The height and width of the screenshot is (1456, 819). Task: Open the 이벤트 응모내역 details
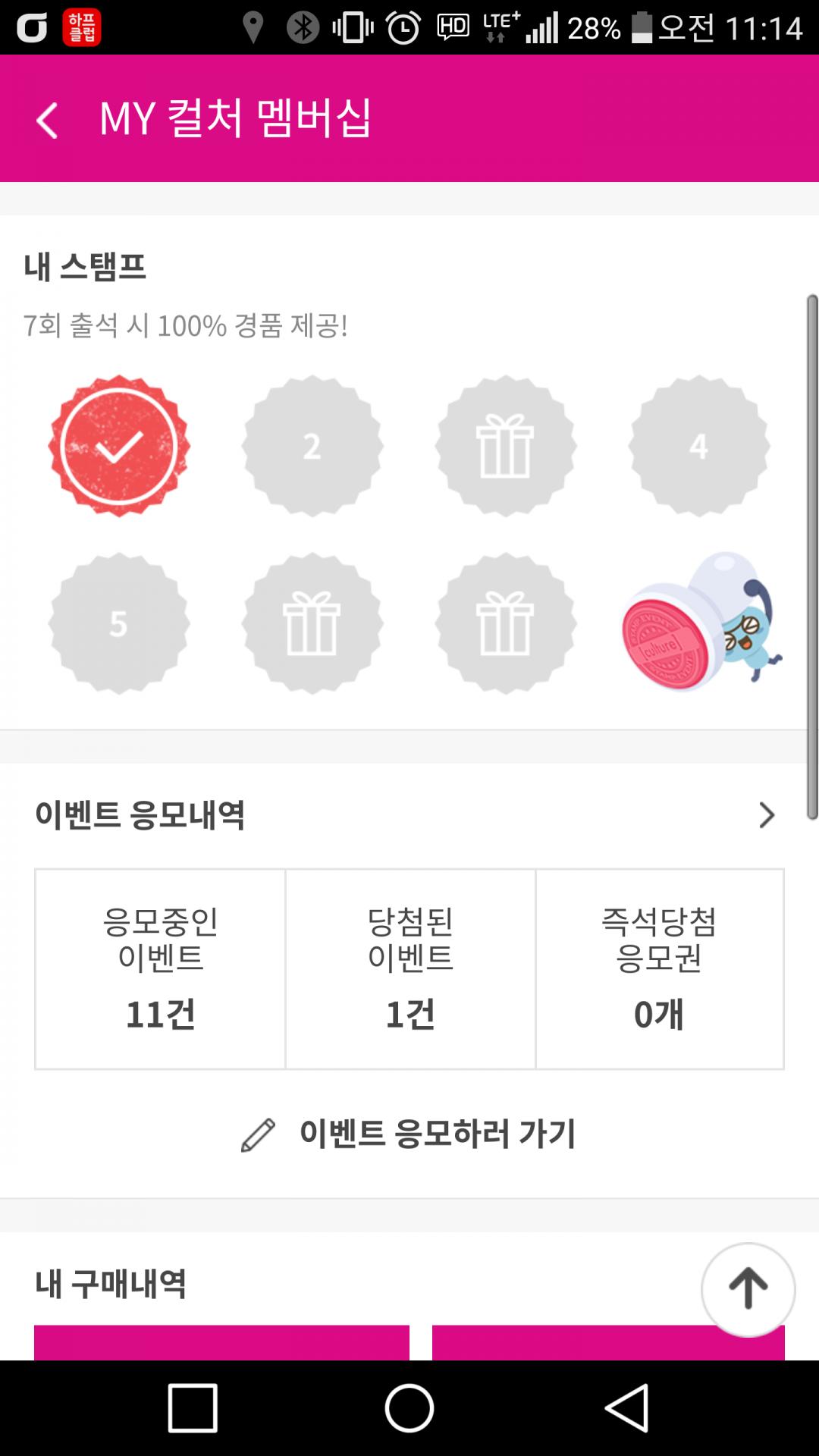[766, 815]
